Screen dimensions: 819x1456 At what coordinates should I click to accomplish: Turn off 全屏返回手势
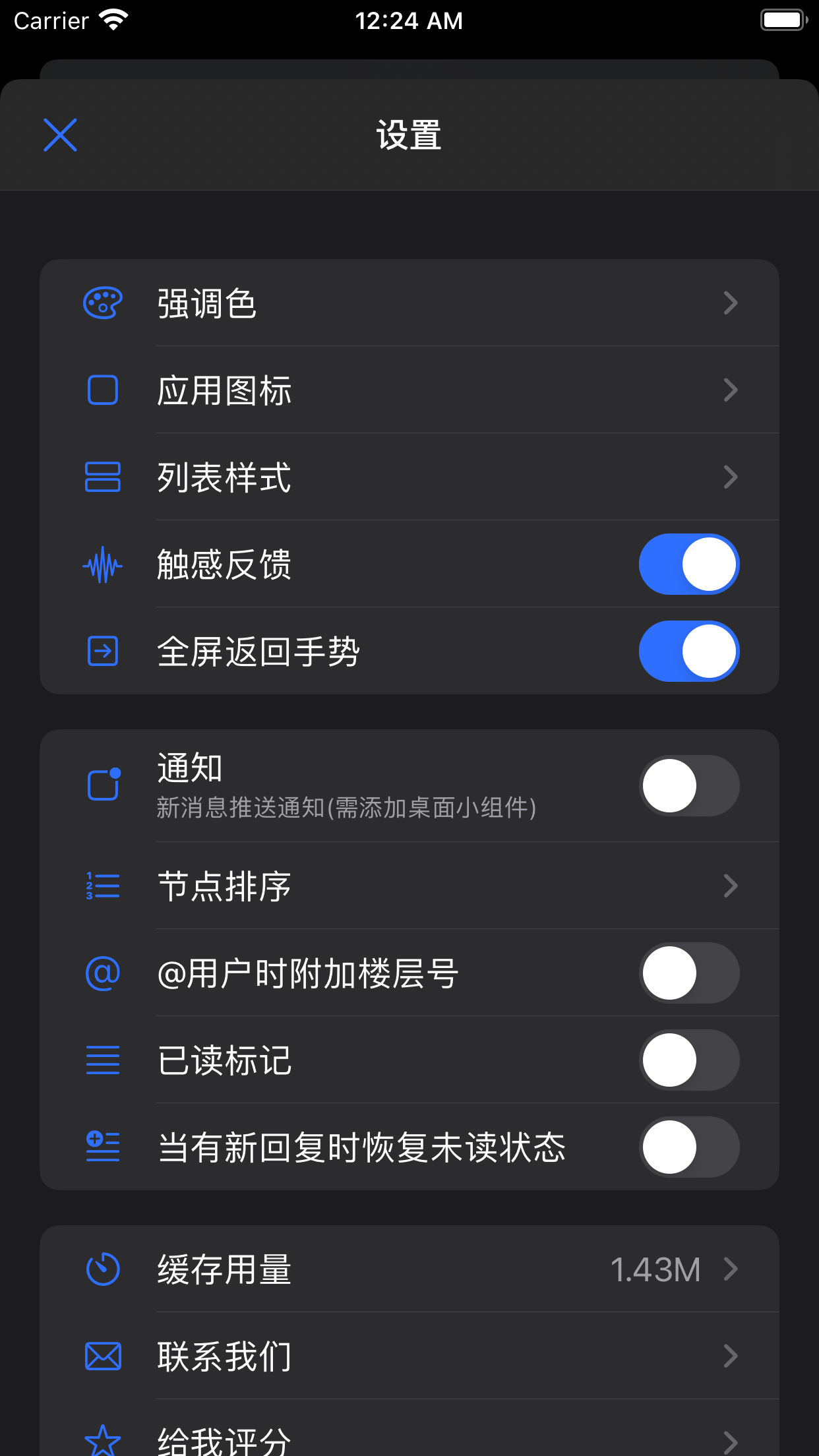tap(689, 652)
